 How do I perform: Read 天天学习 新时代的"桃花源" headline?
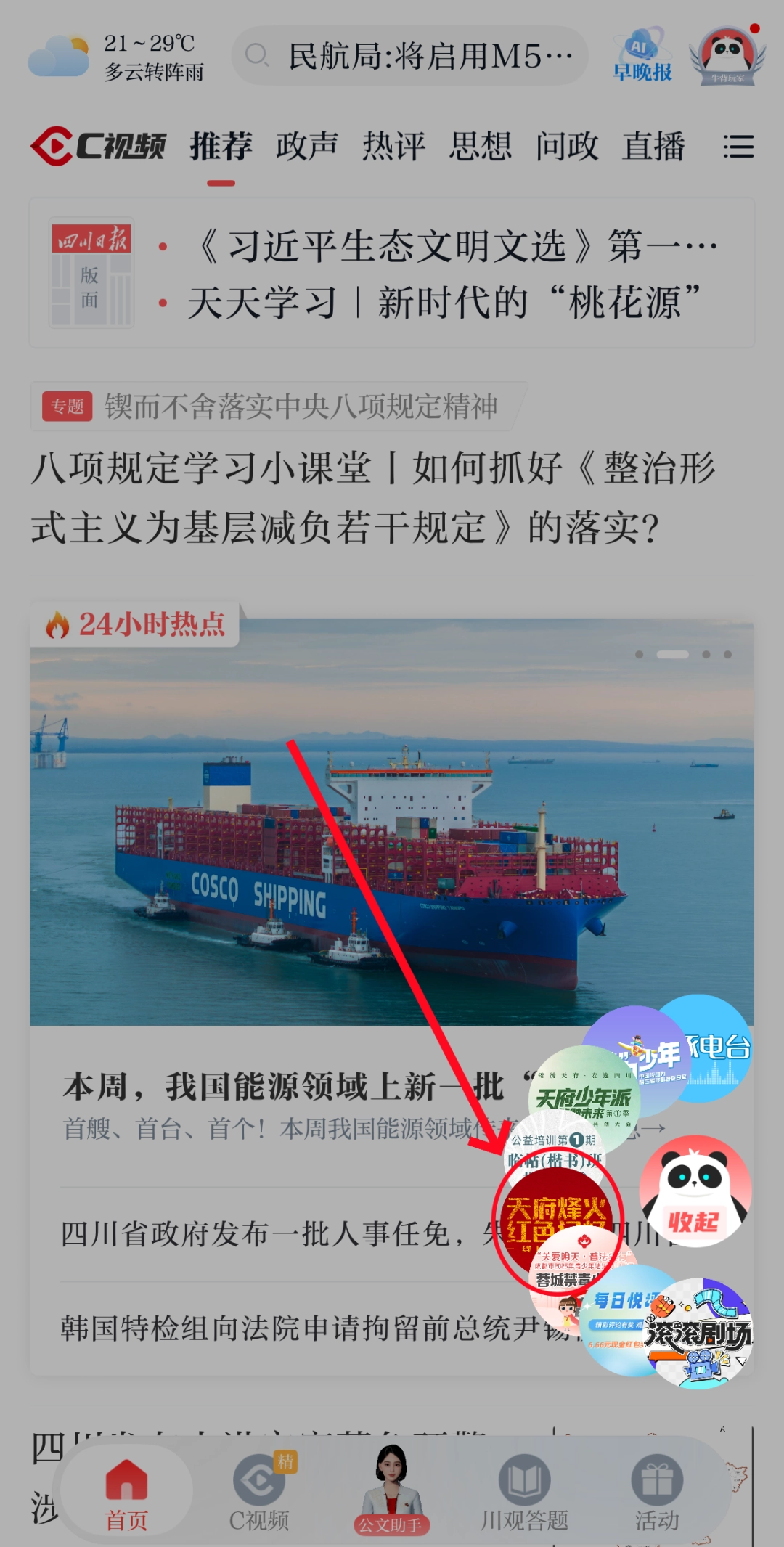tap(443, 303)
